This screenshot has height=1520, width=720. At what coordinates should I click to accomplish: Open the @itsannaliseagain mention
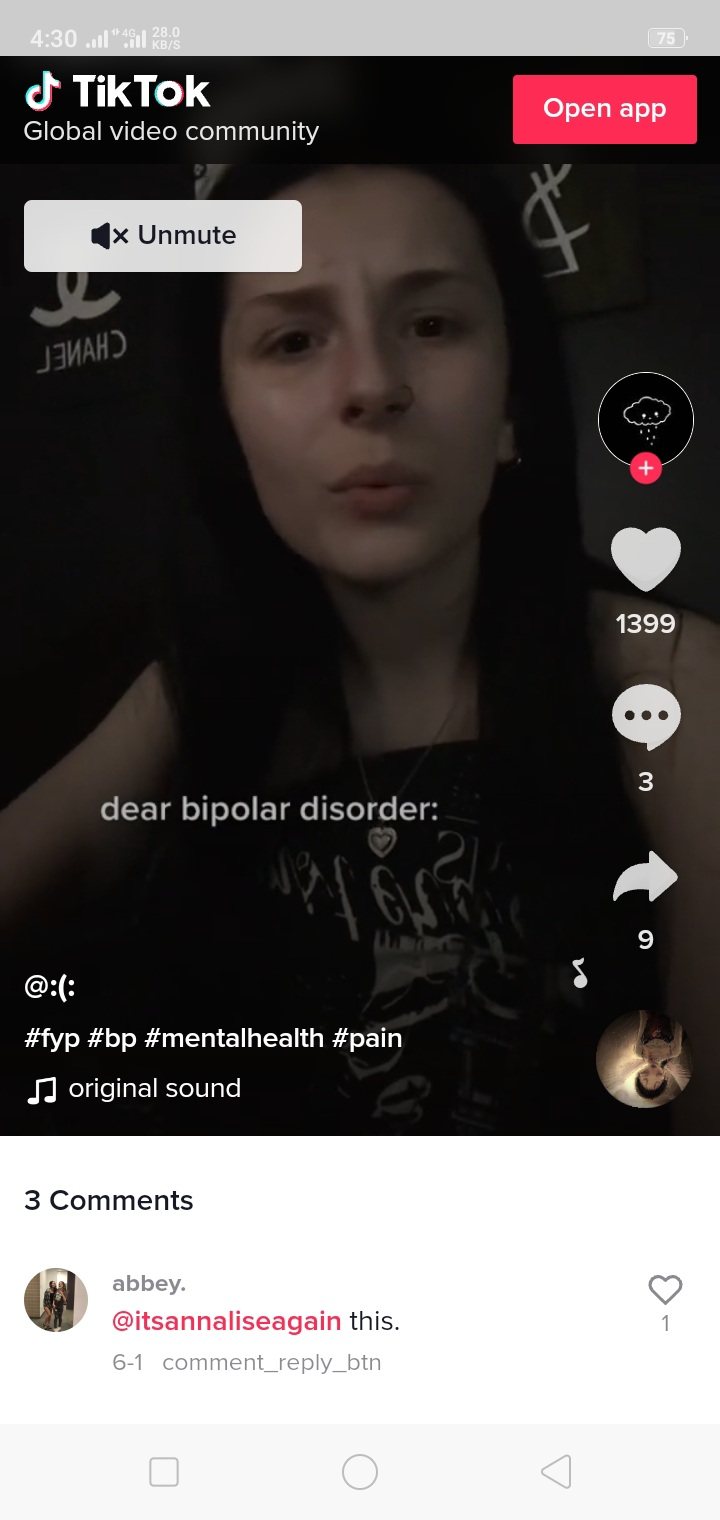(226, 1321)
